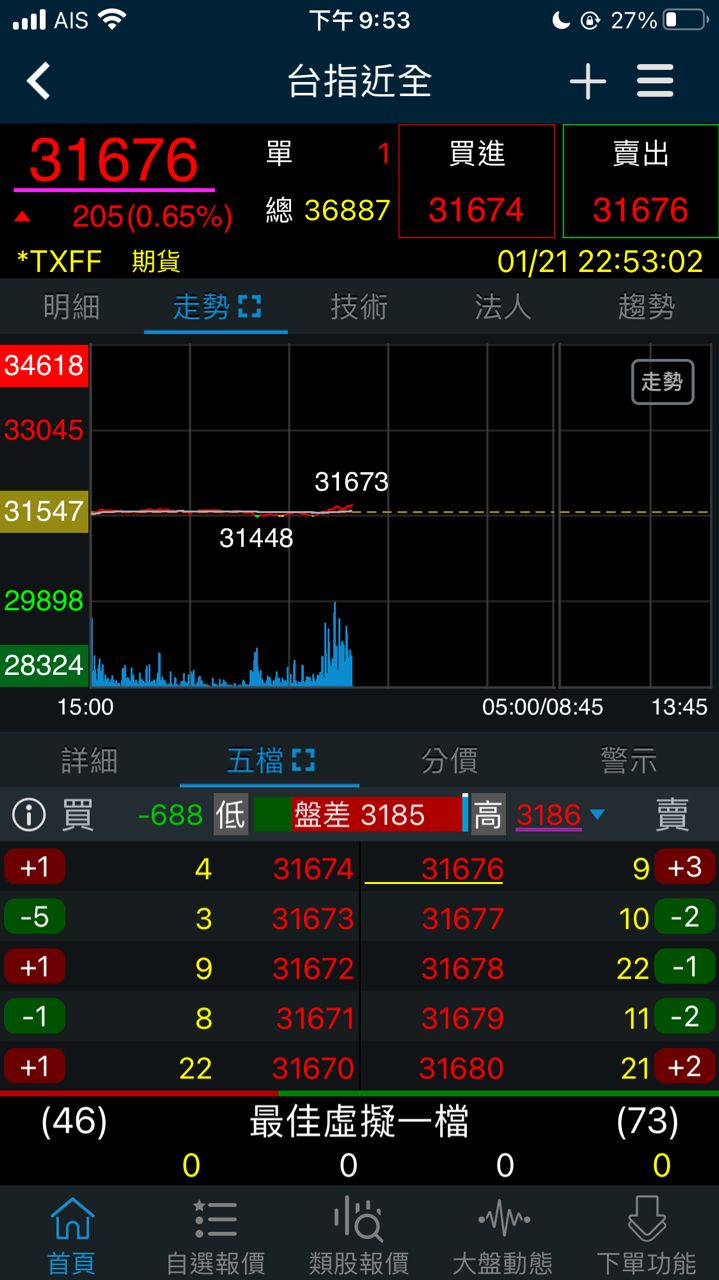This screenshot has height=1280, width=719.
Task: Add via the plus icon
Action: coord(587,81)
